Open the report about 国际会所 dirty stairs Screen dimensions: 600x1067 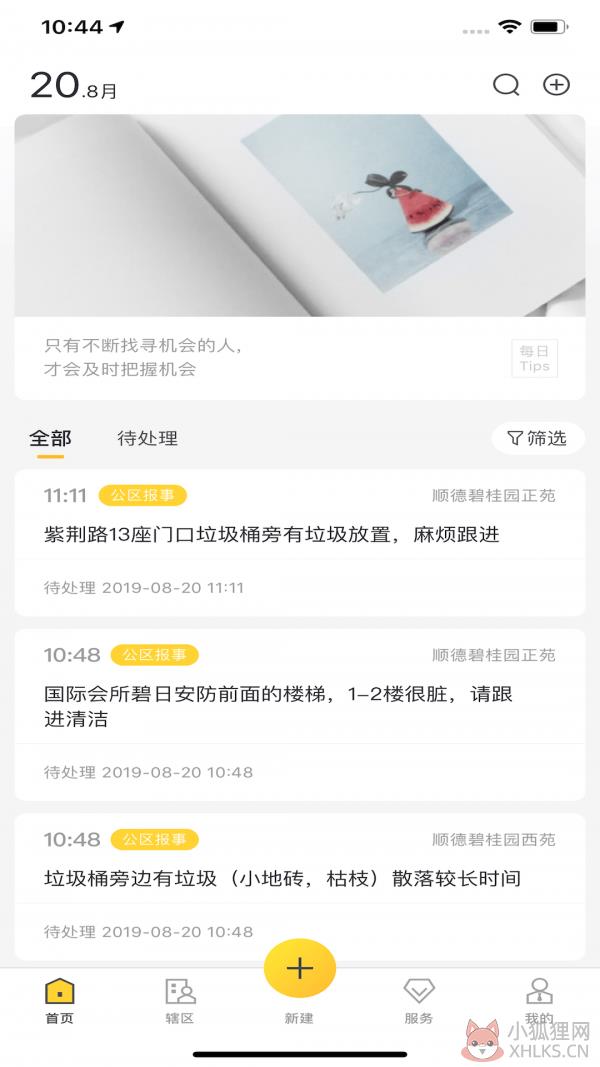click(300, 715)
